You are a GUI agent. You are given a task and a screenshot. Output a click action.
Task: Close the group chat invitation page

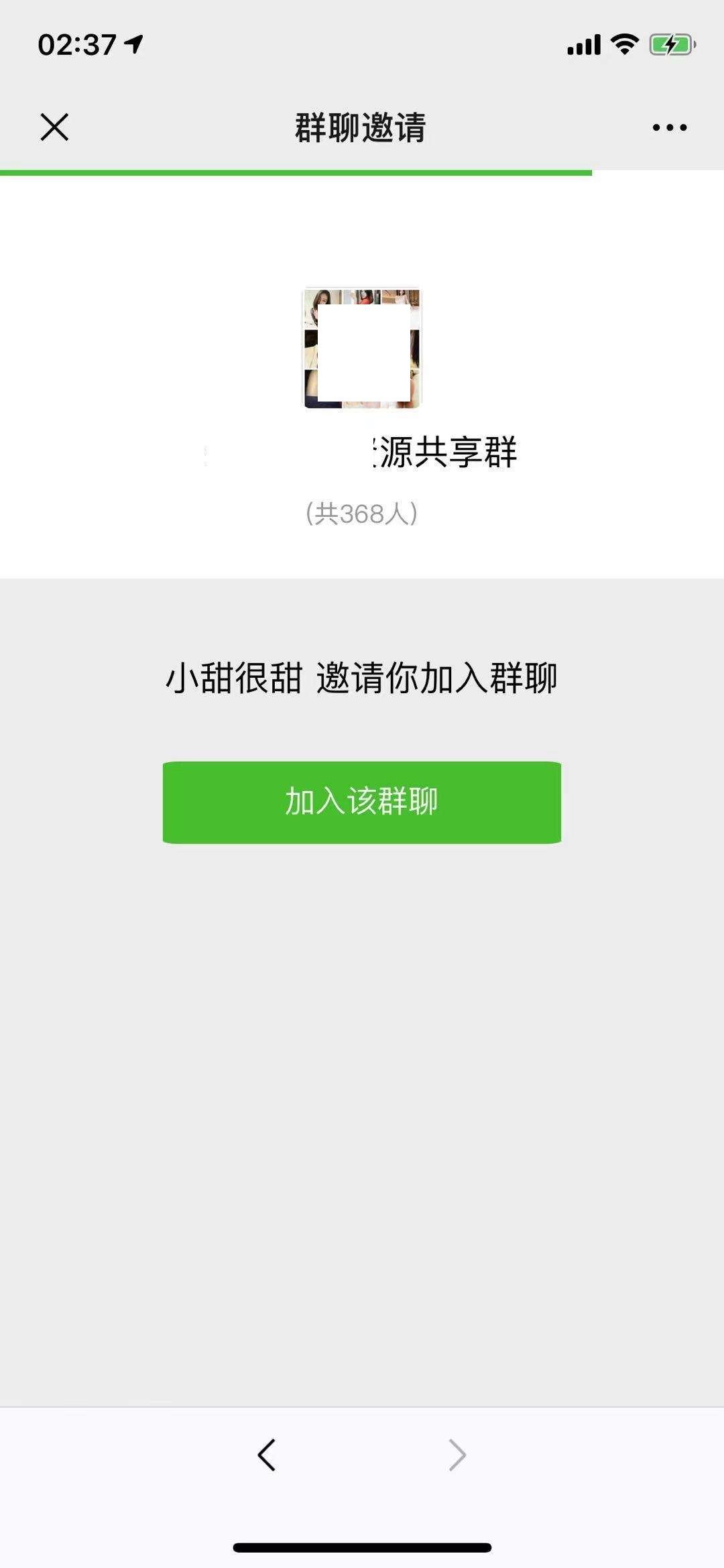(54, 127)
